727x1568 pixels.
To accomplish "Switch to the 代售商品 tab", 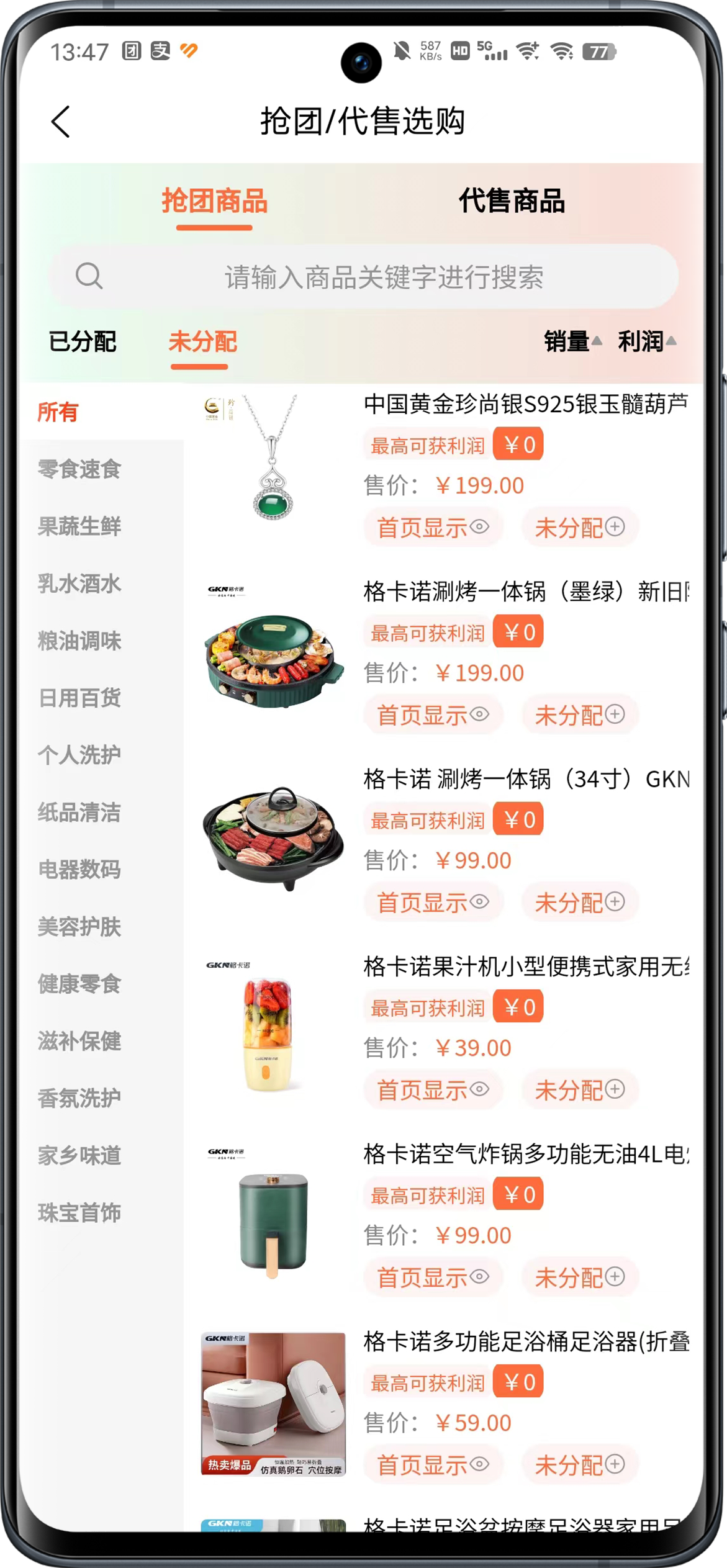I will coord(512,201).
